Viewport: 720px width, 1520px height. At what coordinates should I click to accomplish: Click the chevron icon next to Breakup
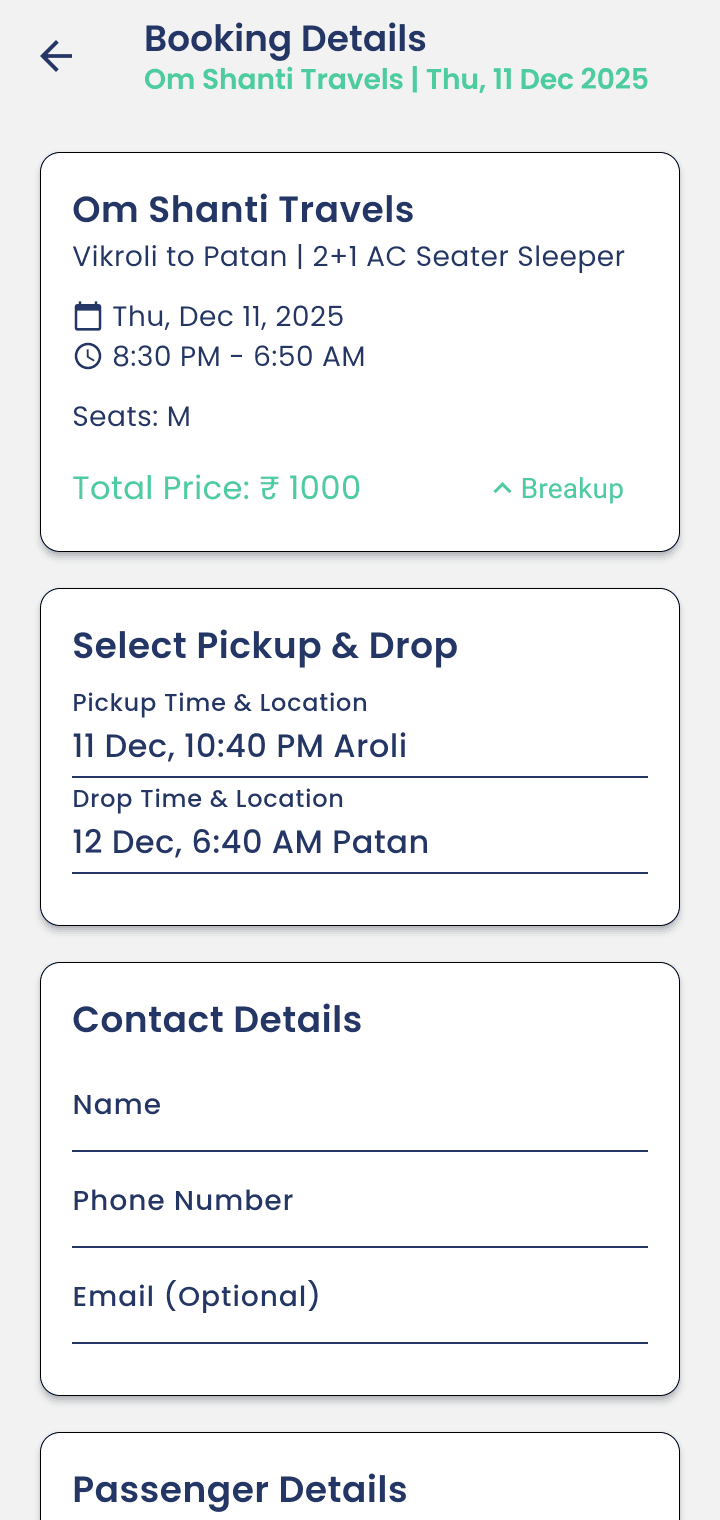click(x=503, y=488)
